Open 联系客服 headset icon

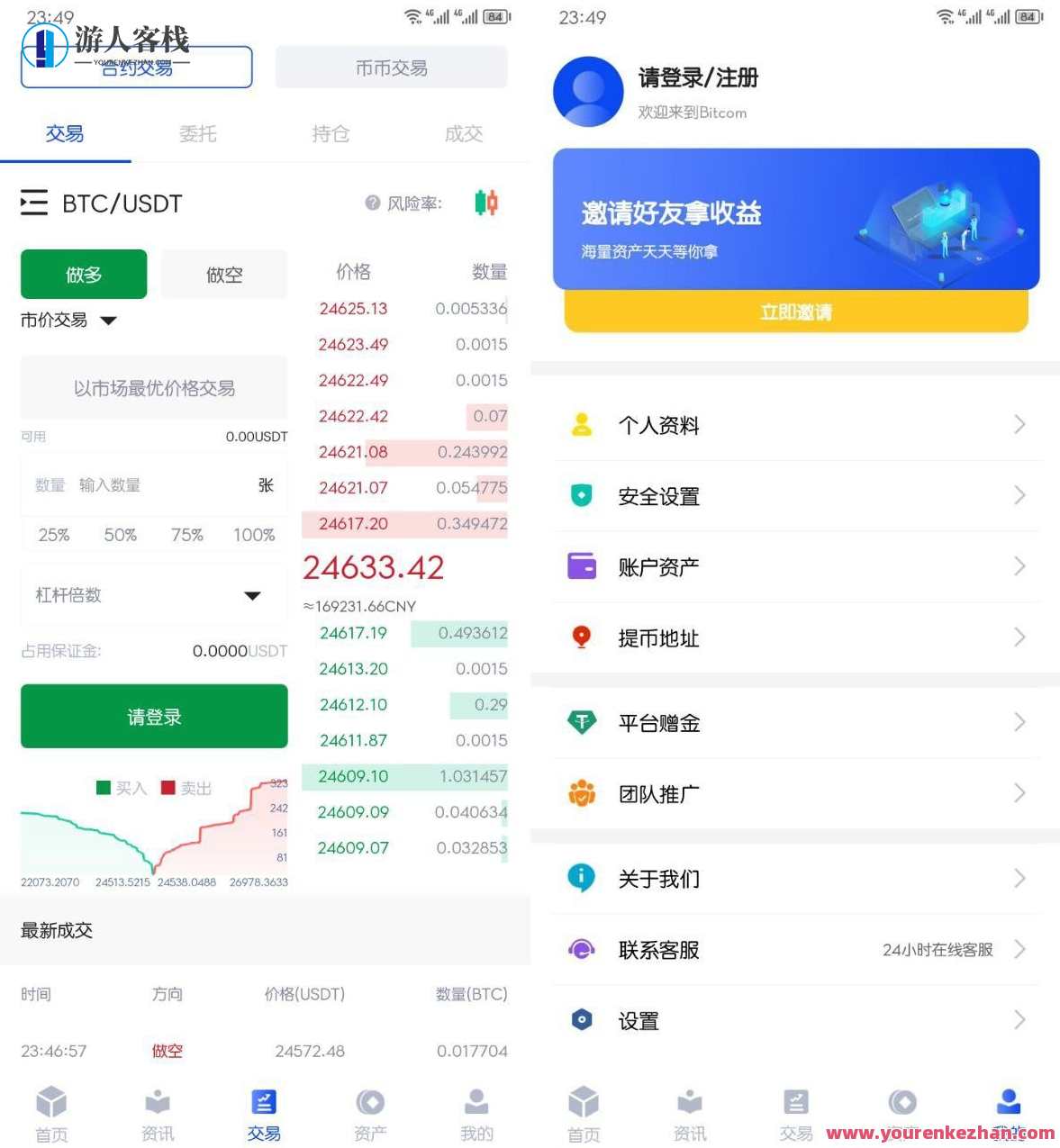point(582,949)
